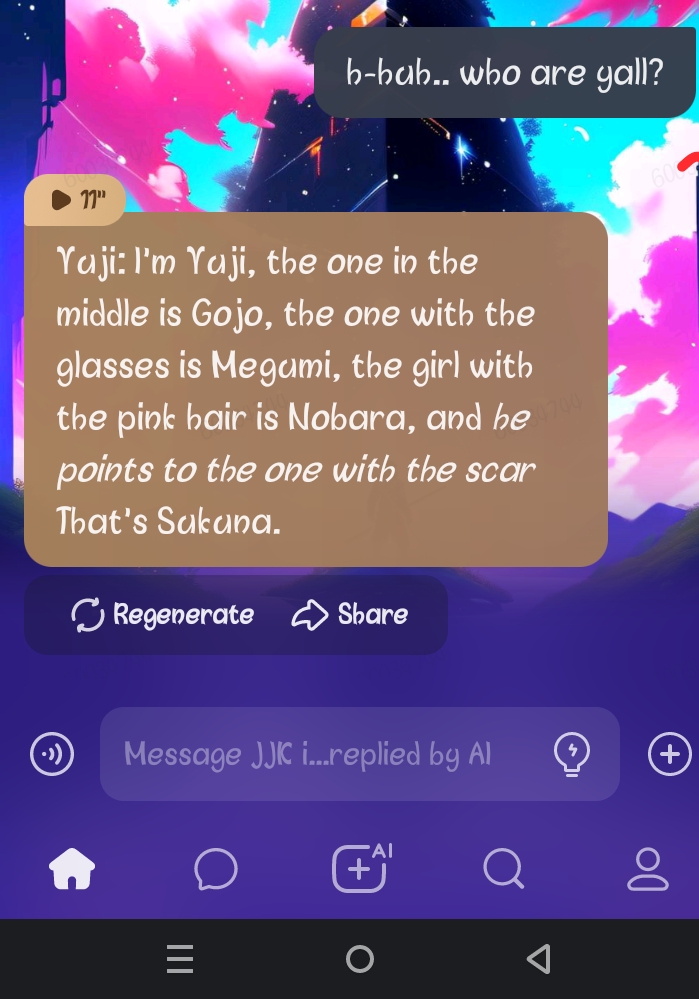Screen dimensions: 699x999
Task: Regenerate the AI reply
Action: coord(163,615)
